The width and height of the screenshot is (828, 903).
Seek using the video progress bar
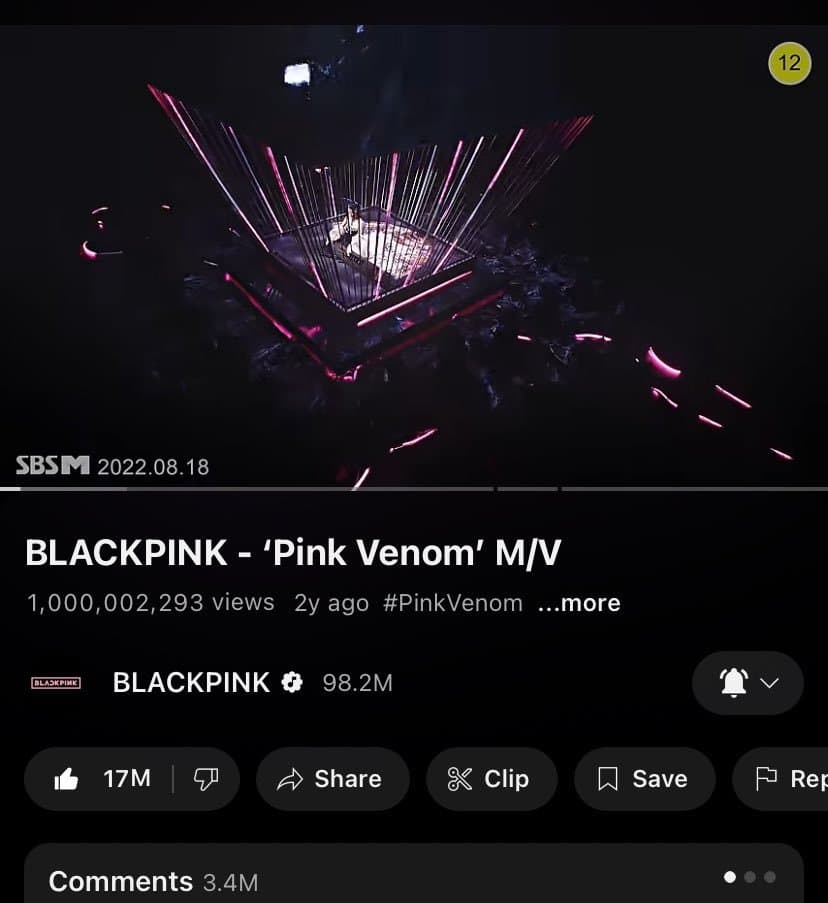pyautogui.click(x=414, y=489)
